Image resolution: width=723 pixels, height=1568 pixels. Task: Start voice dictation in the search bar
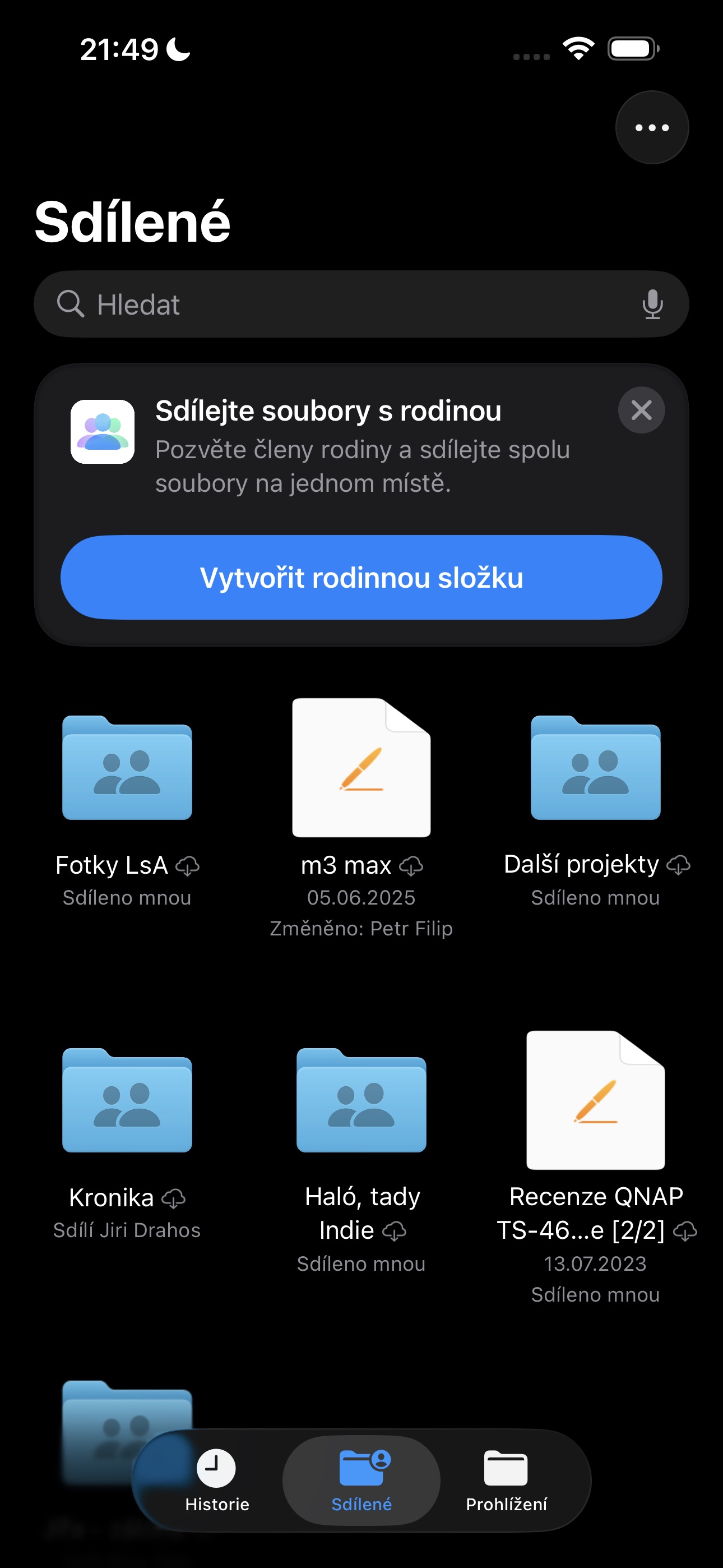(652, 304)
